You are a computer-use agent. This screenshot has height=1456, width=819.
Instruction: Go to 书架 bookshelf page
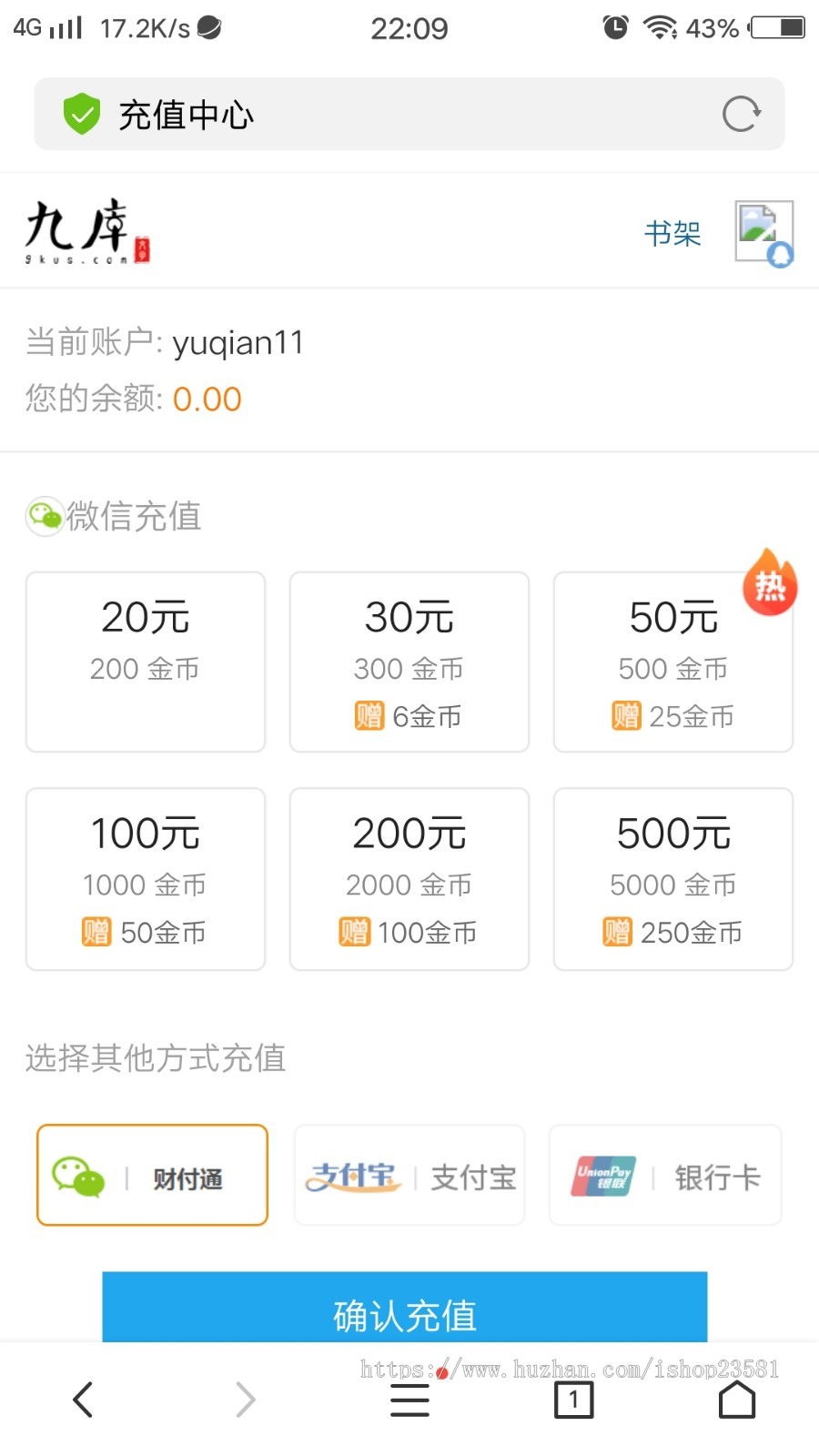tap(672, 234)
